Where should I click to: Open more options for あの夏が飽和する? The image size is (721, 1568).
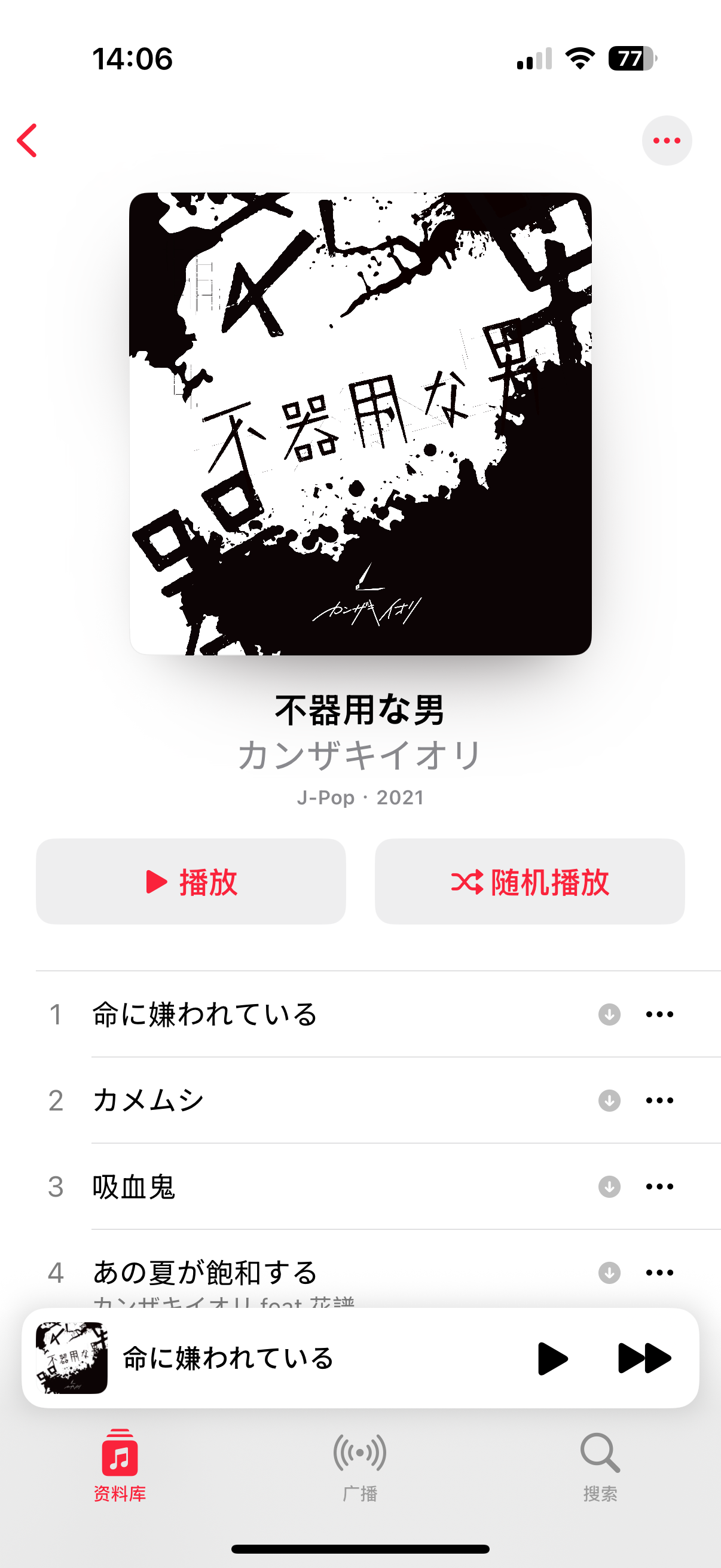[659, 1272]
